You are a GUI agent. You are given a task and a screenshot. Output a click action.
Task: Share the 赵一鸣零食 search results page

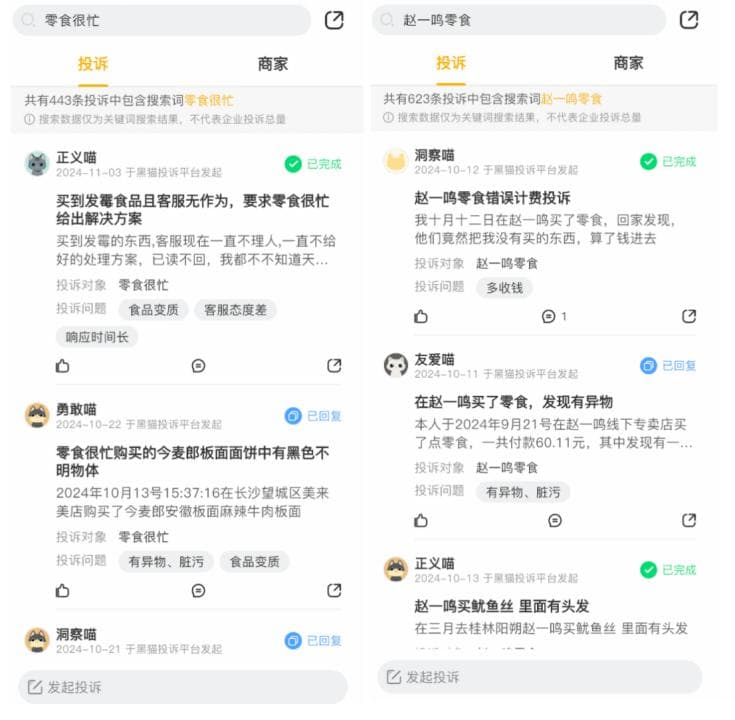coord(689,20)
